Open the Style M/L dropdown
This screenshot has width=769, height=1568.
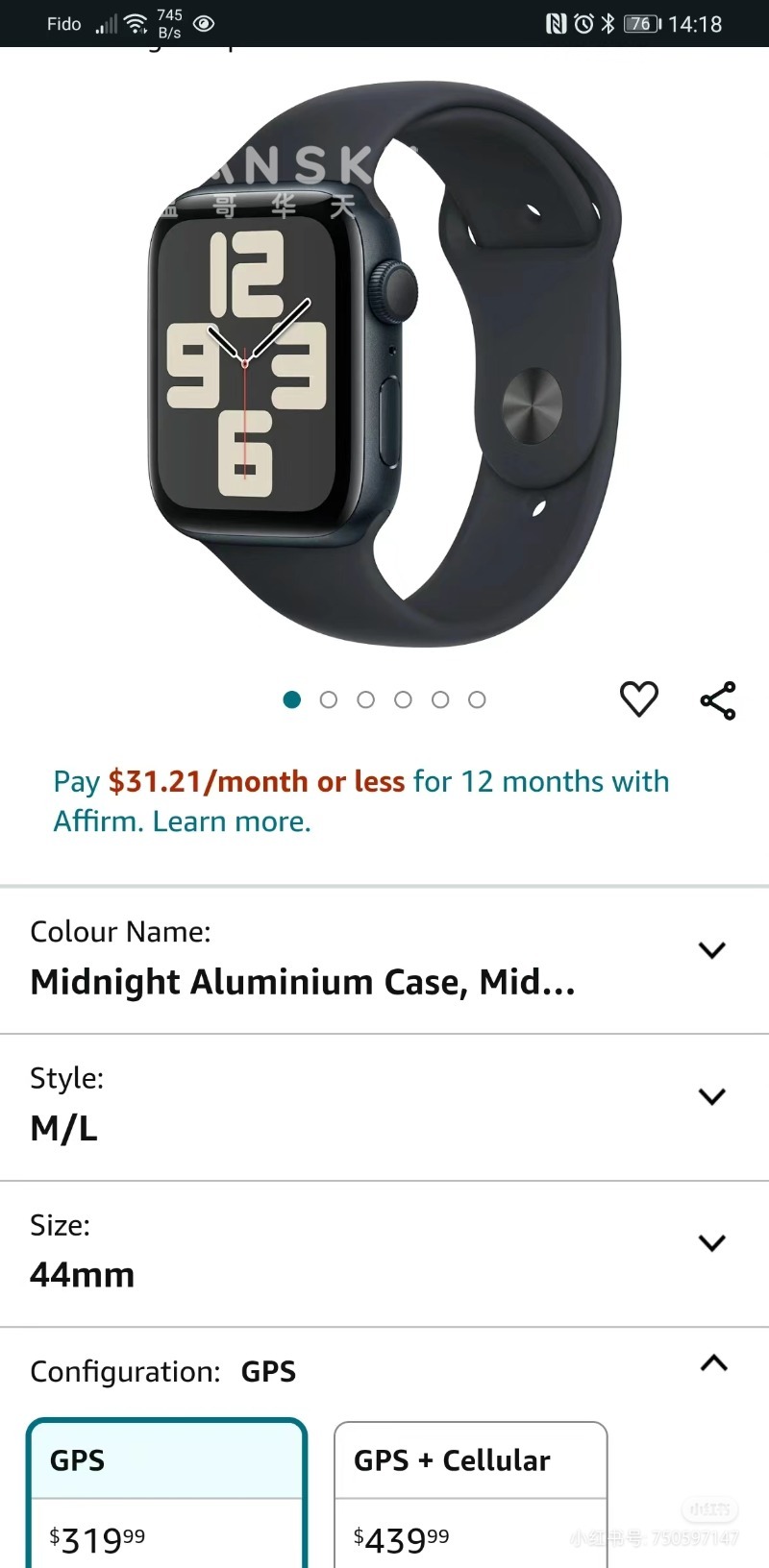711,1096
